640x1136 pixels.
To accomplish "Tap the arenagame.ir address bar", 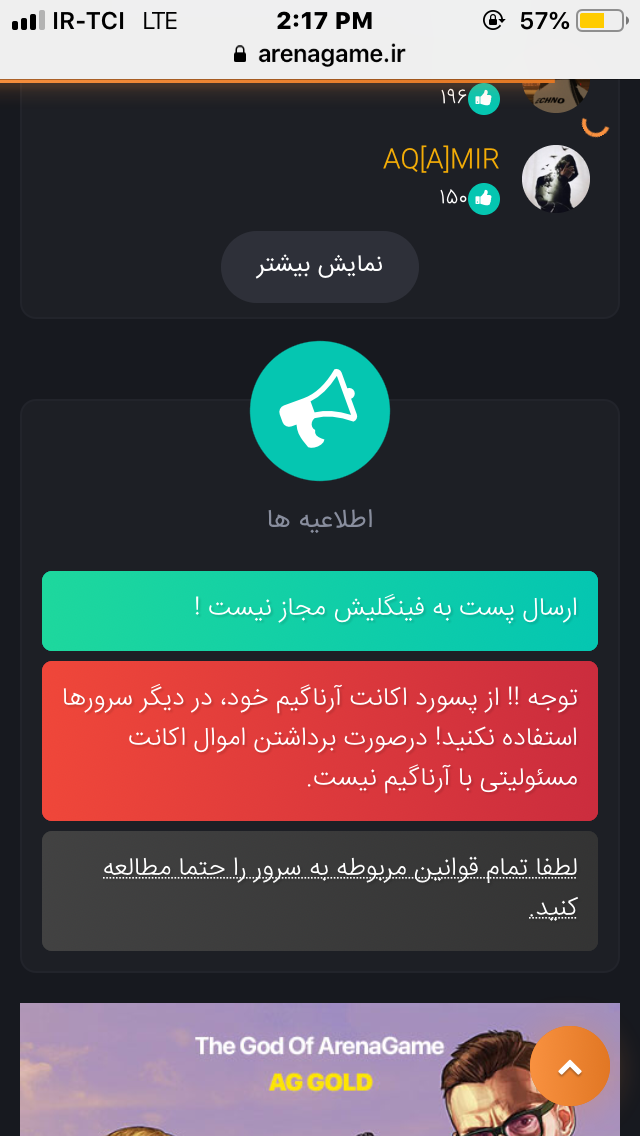I will coord(320,54).
